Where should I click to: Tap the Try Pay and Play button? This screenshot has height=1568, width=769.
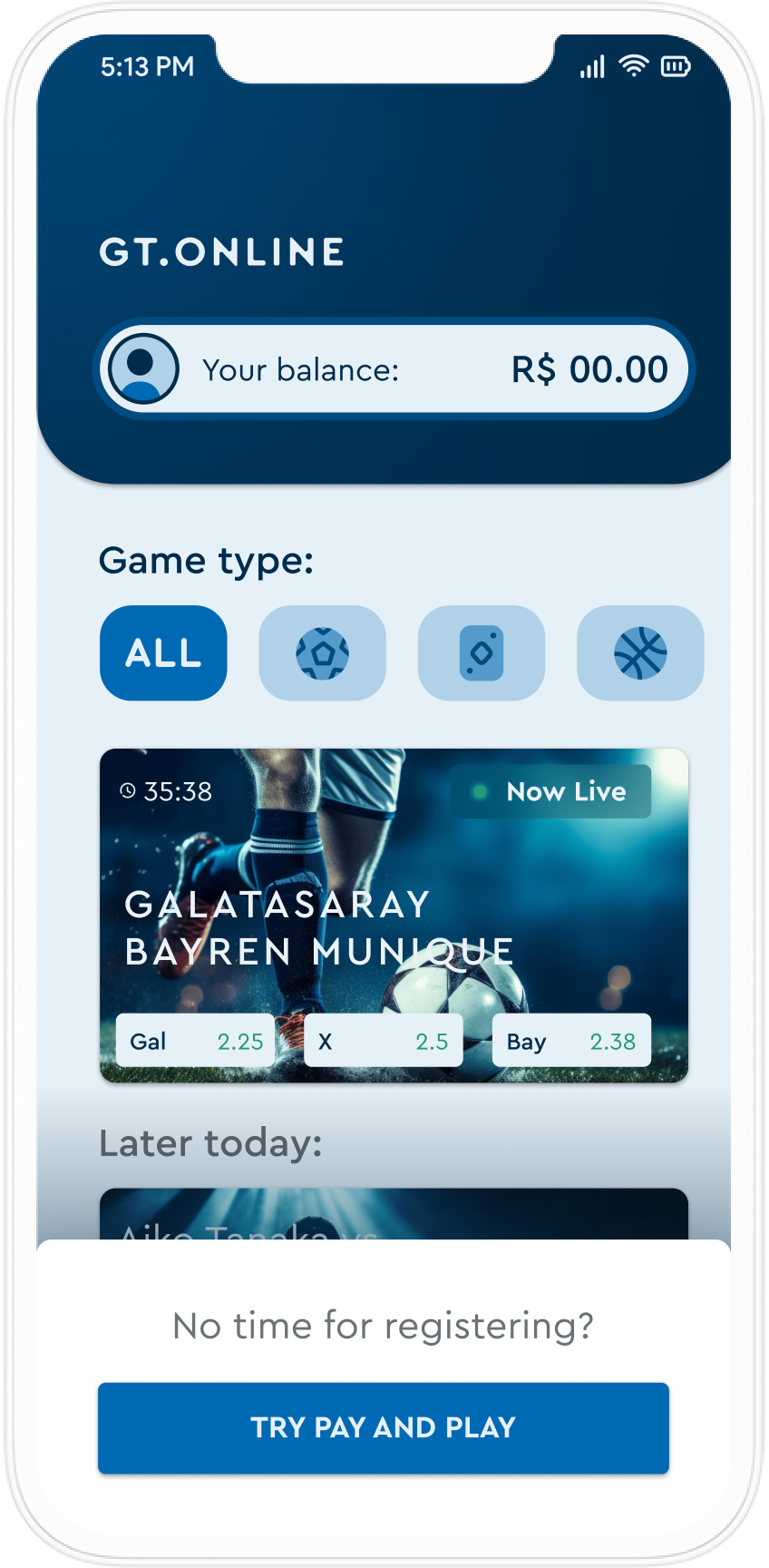click(384, 1427)
